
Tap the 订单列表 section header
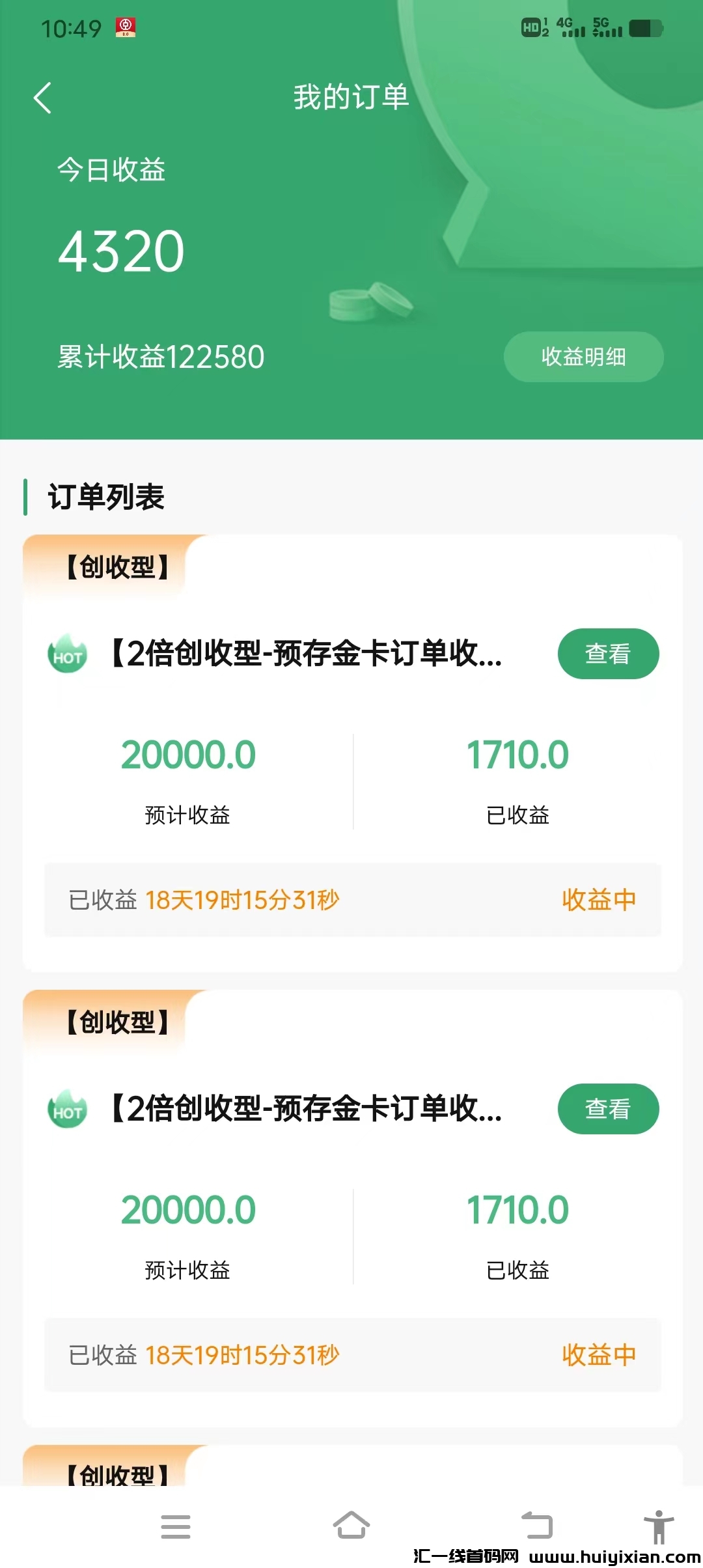[106, 497]
